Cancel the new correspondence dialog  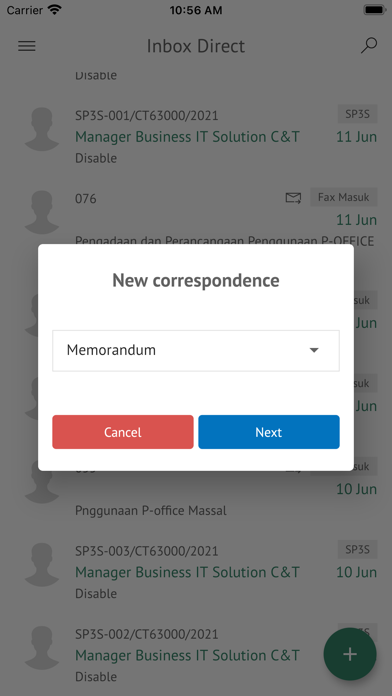pyautogui.click(x=123, y=432)
